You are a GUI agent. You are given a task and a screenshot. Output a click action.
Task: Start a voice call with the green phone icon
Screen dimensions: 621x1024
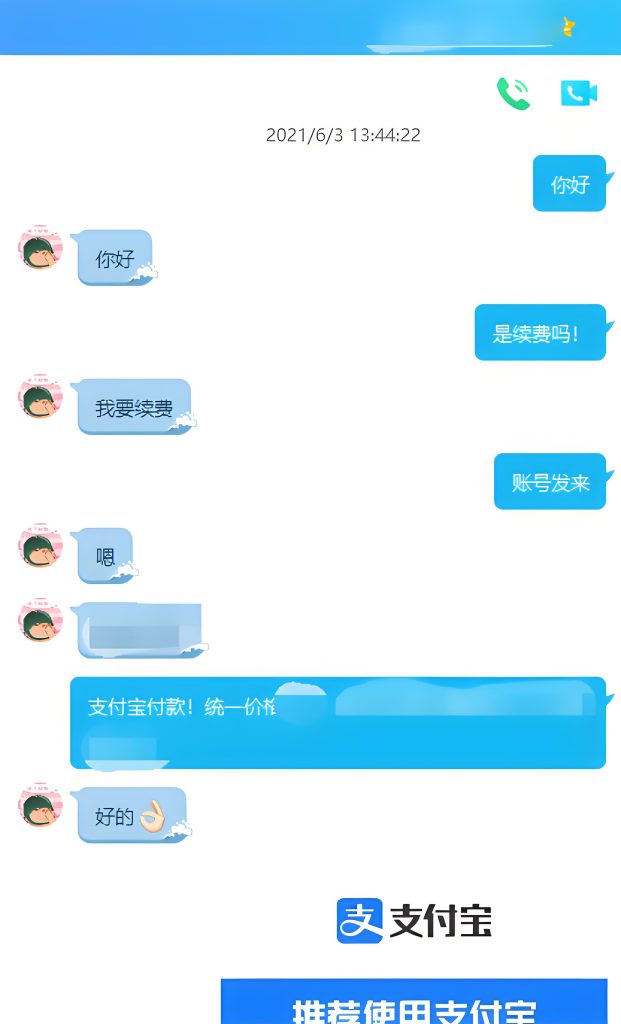click(x=513, y=93)
